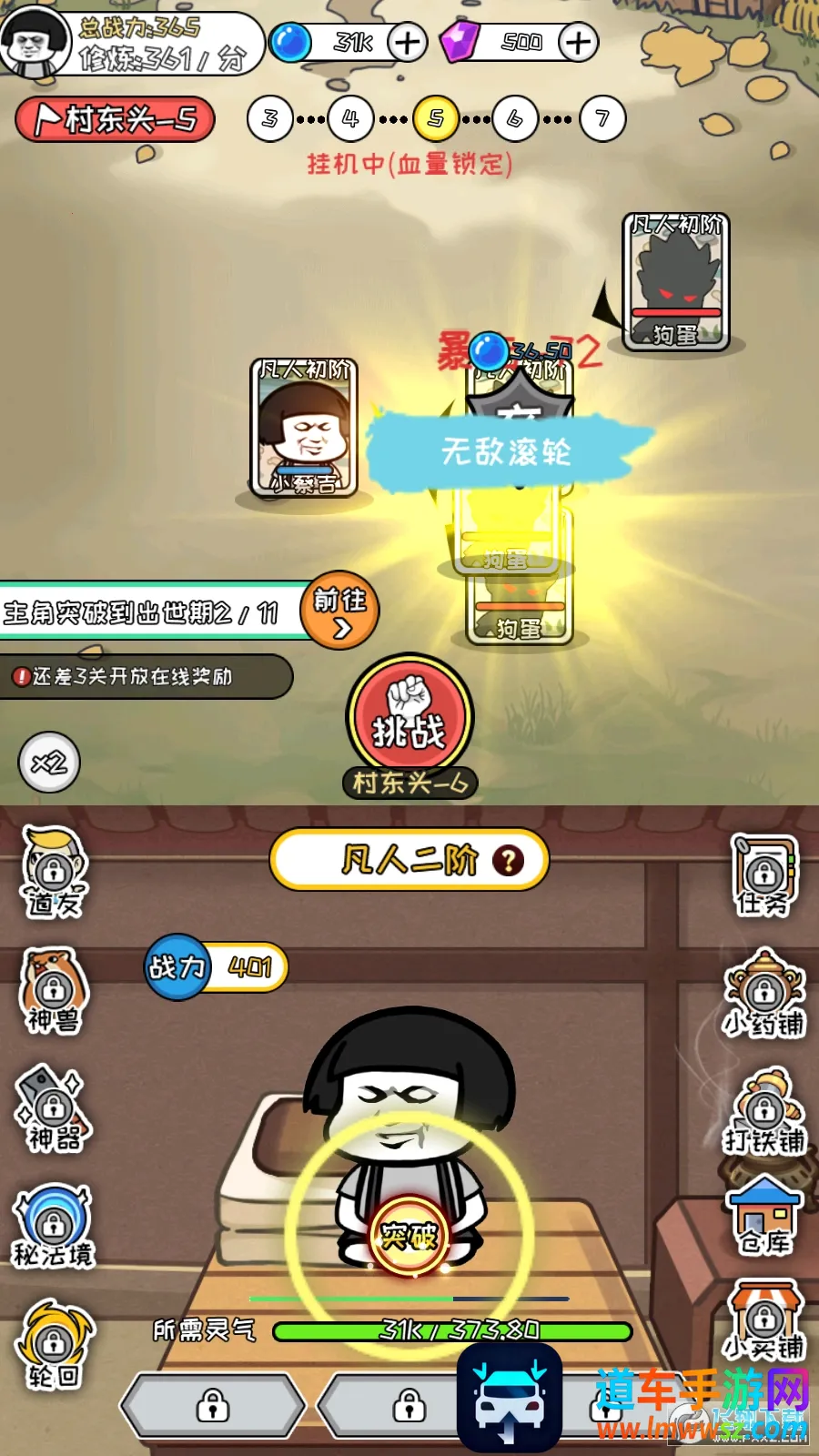
Task: Toggle the x2 speed button
Action: [x=49, y=762]
